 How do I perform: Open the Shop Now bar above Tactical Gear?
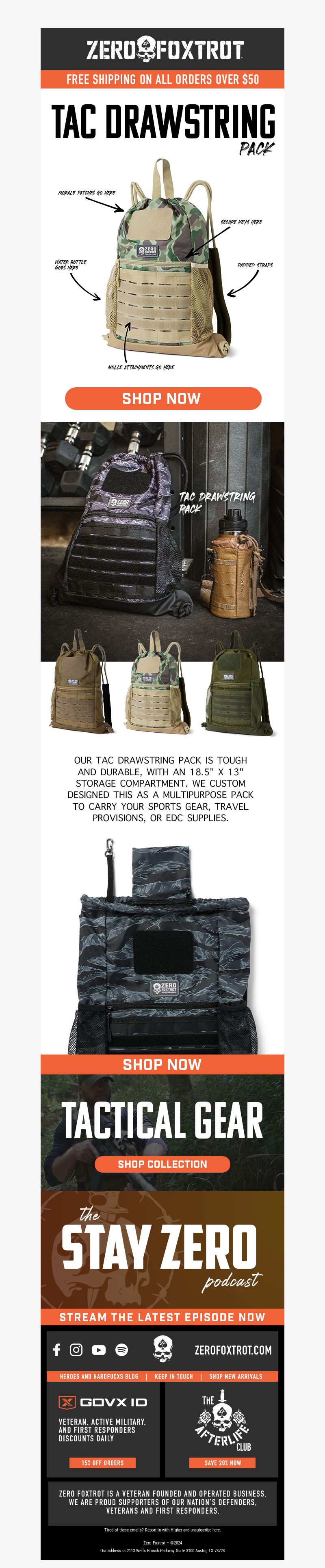[162, 1064]
